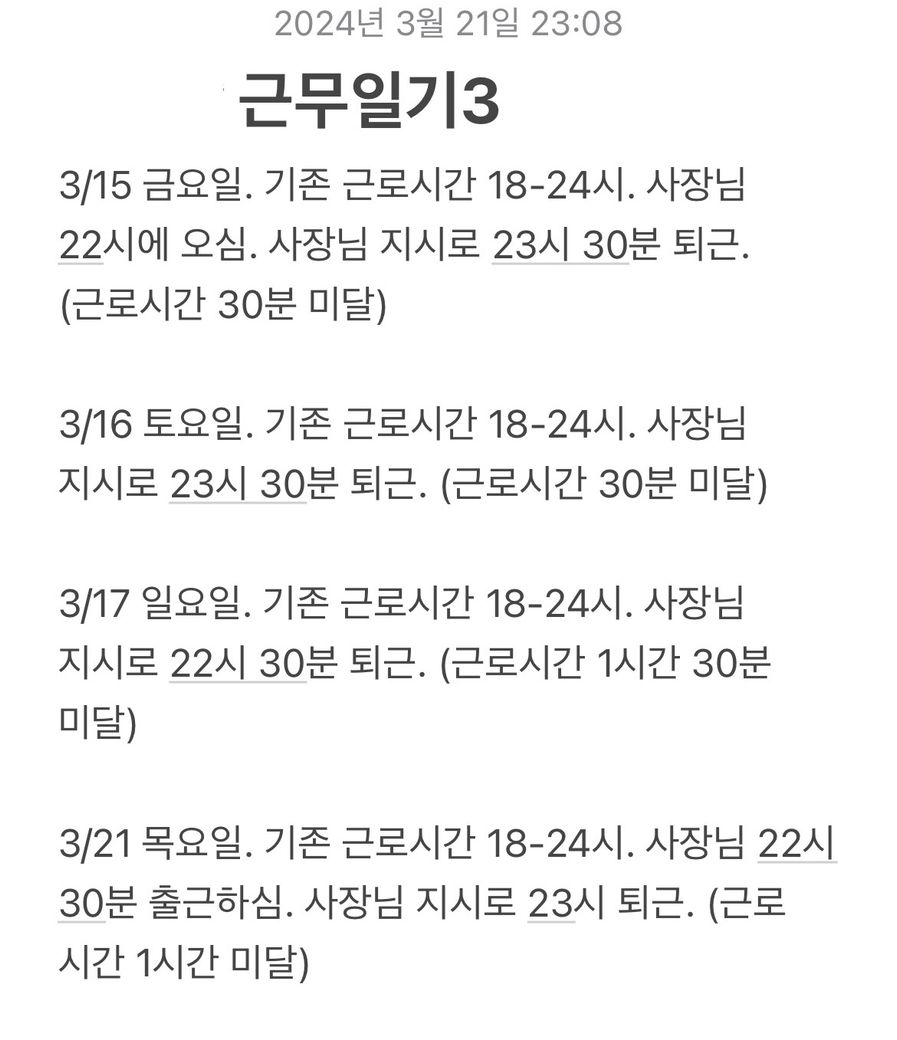Open the 23시 30분 time link under 3/15
897x1040 pixels.
point(560,247)
